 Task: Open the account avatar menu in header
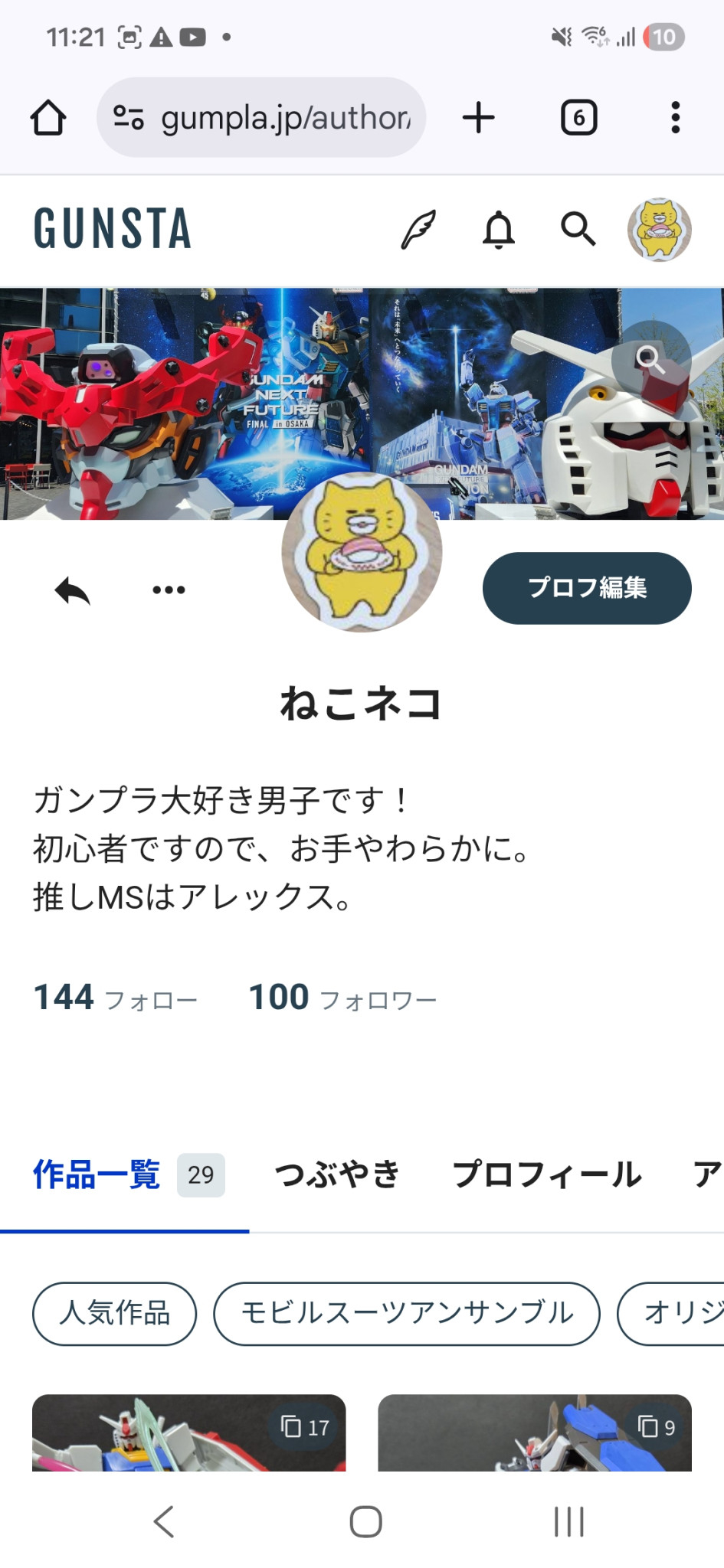point(659,230)
